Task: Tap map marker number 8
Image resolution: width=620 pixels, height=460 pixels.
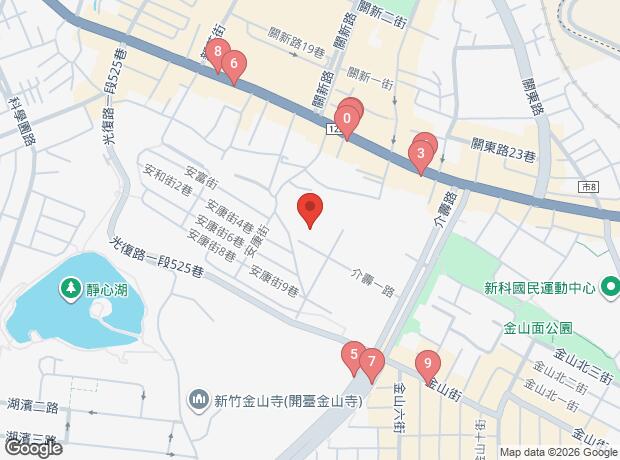Action: click(217, 54)
